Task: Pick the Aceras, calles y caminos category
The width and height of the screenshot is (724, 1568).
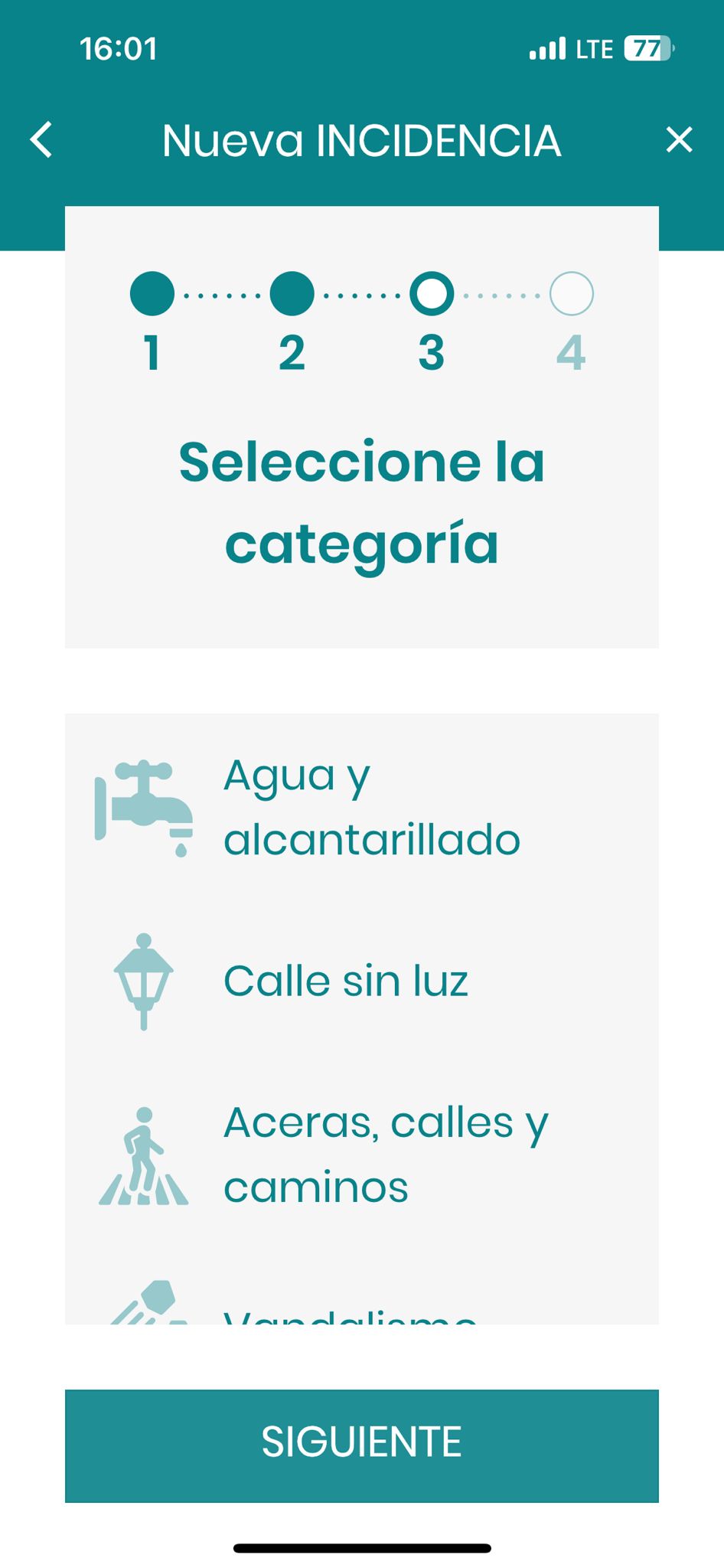Action: pos(361,1155)
